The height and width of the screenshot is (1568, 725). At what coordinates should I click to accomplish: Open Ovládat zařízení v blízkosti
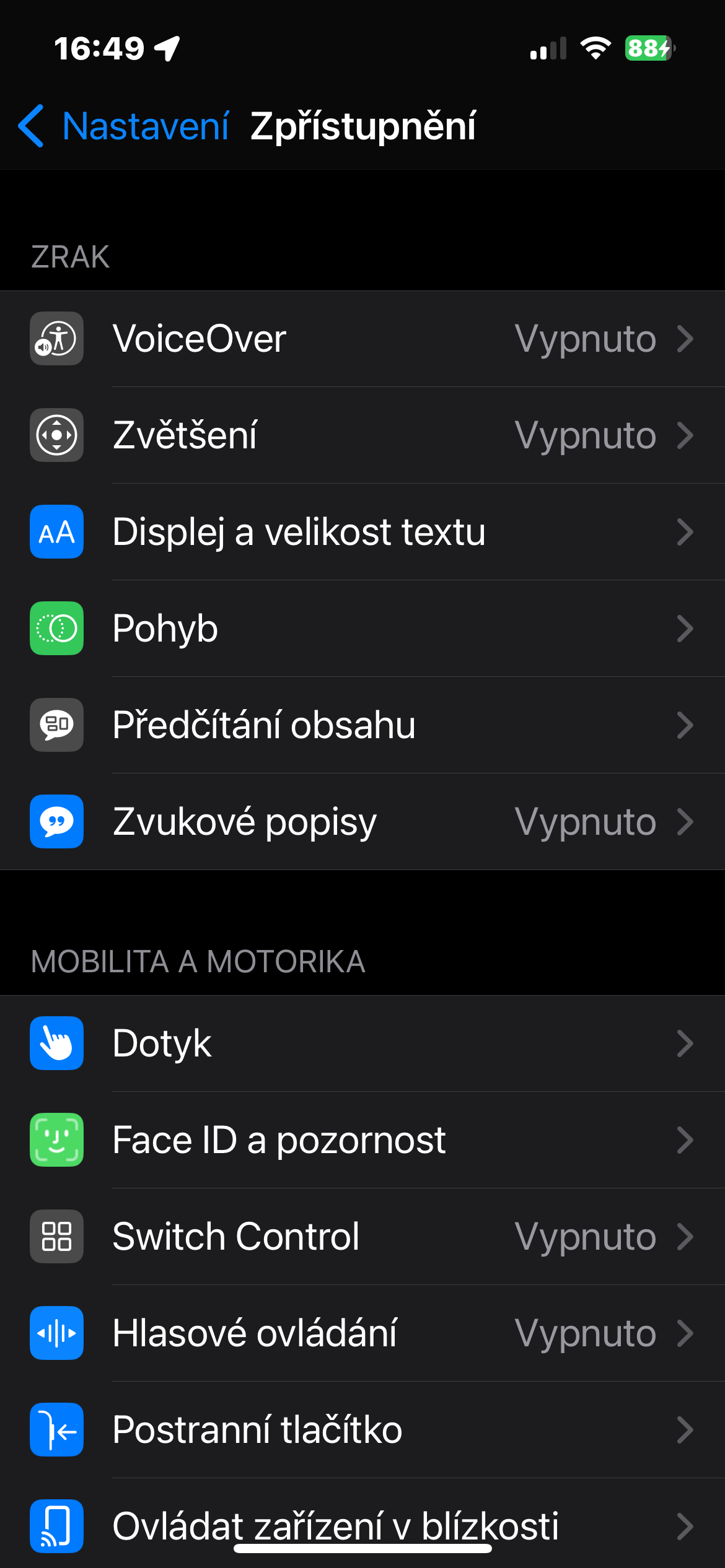[x=362, y=1523]
